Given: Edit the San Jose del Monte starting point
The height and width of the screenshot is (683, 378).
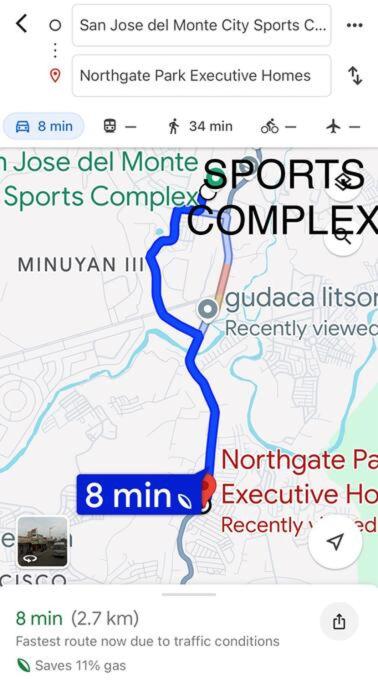Looking at the screenshot, I should (201, 25).
